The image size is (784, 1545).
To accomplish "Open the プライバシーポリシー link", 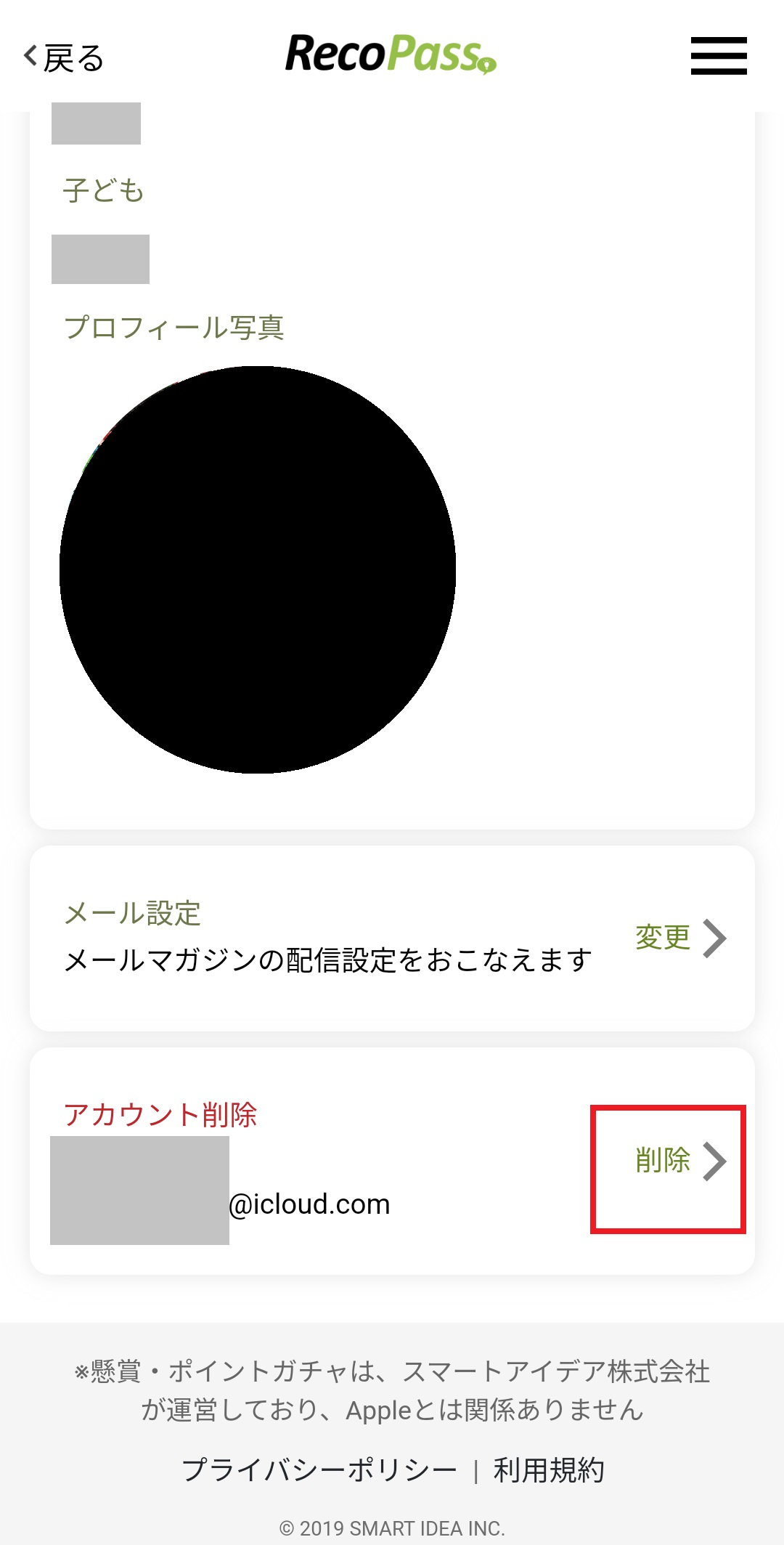I will click(x=319, y=1469).
